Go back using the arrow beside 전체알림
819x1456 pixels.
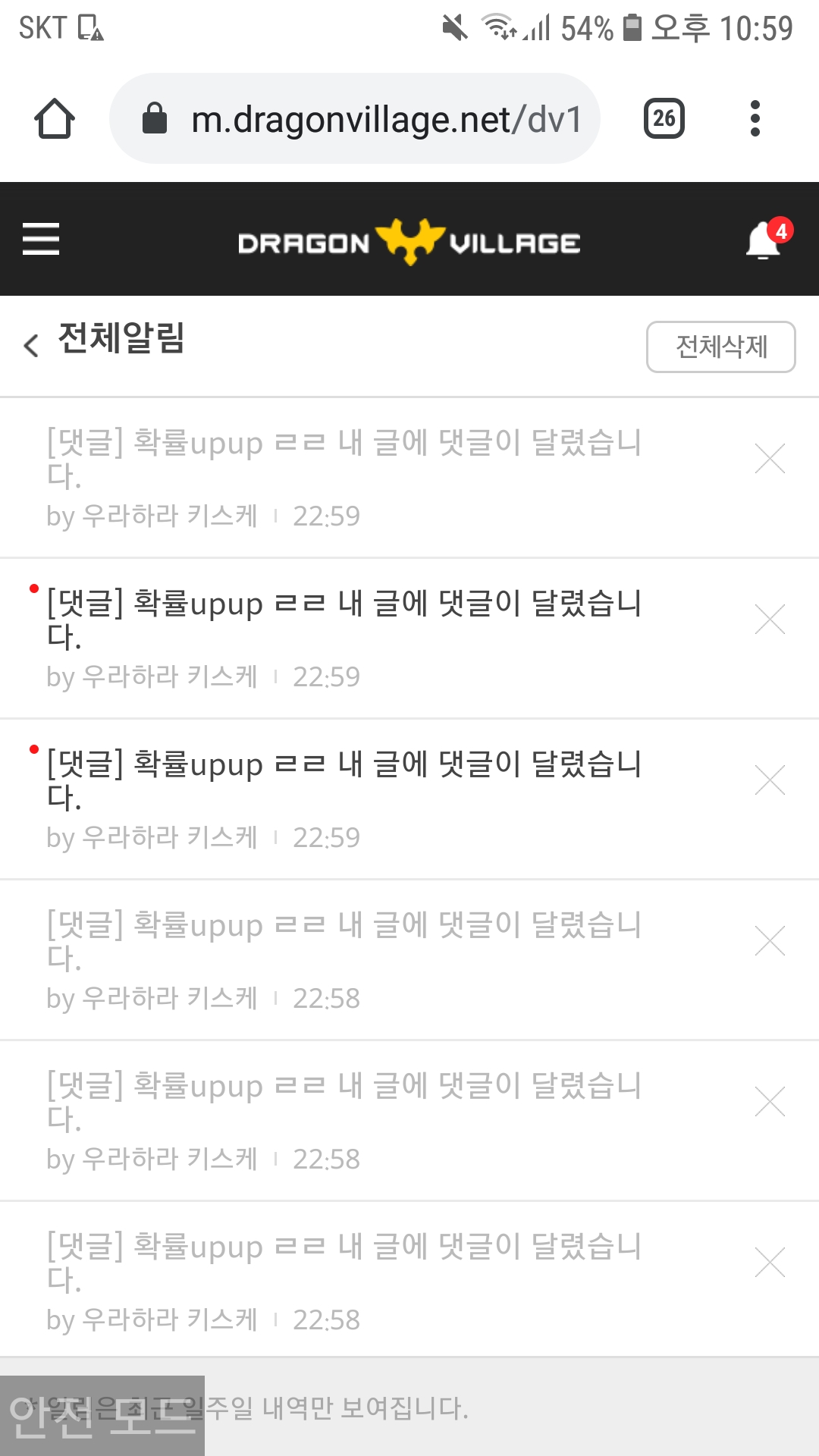[x=31, y=346]
